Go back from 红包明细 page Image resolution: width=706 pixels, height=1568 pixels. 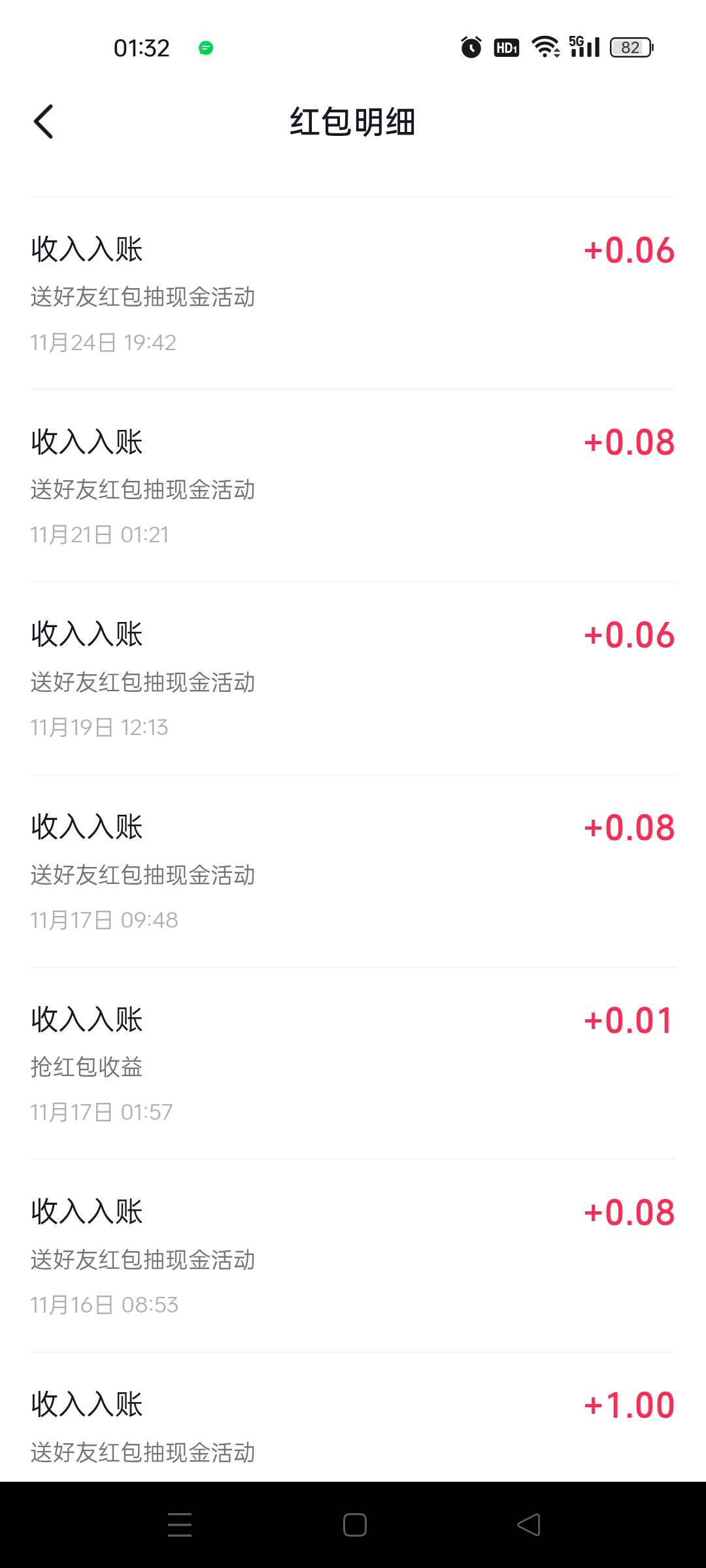(x=43, y=122)
